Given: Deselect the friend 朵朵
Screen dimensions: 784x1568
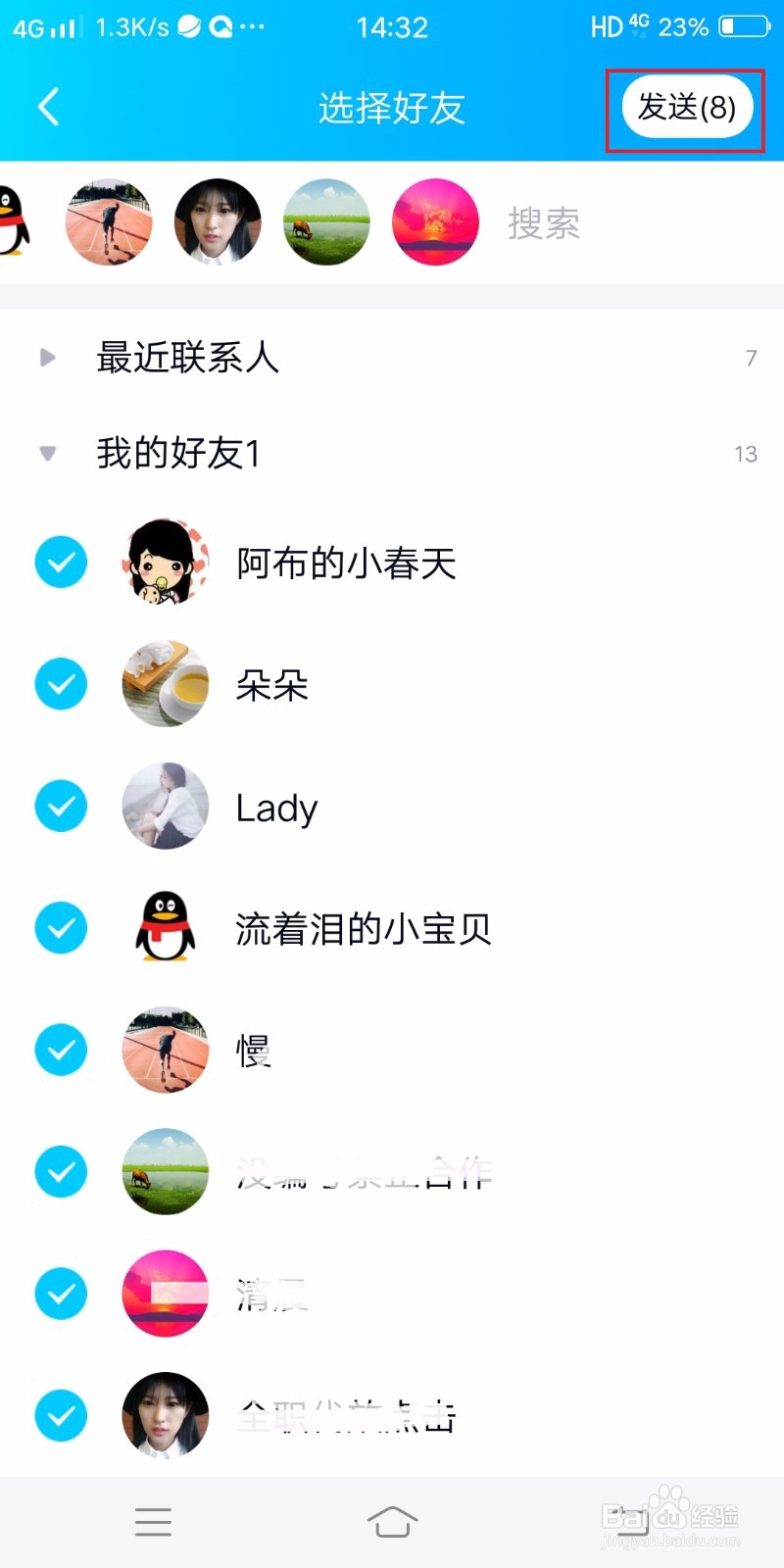Looking at the screenshot, I should [60, 684].
